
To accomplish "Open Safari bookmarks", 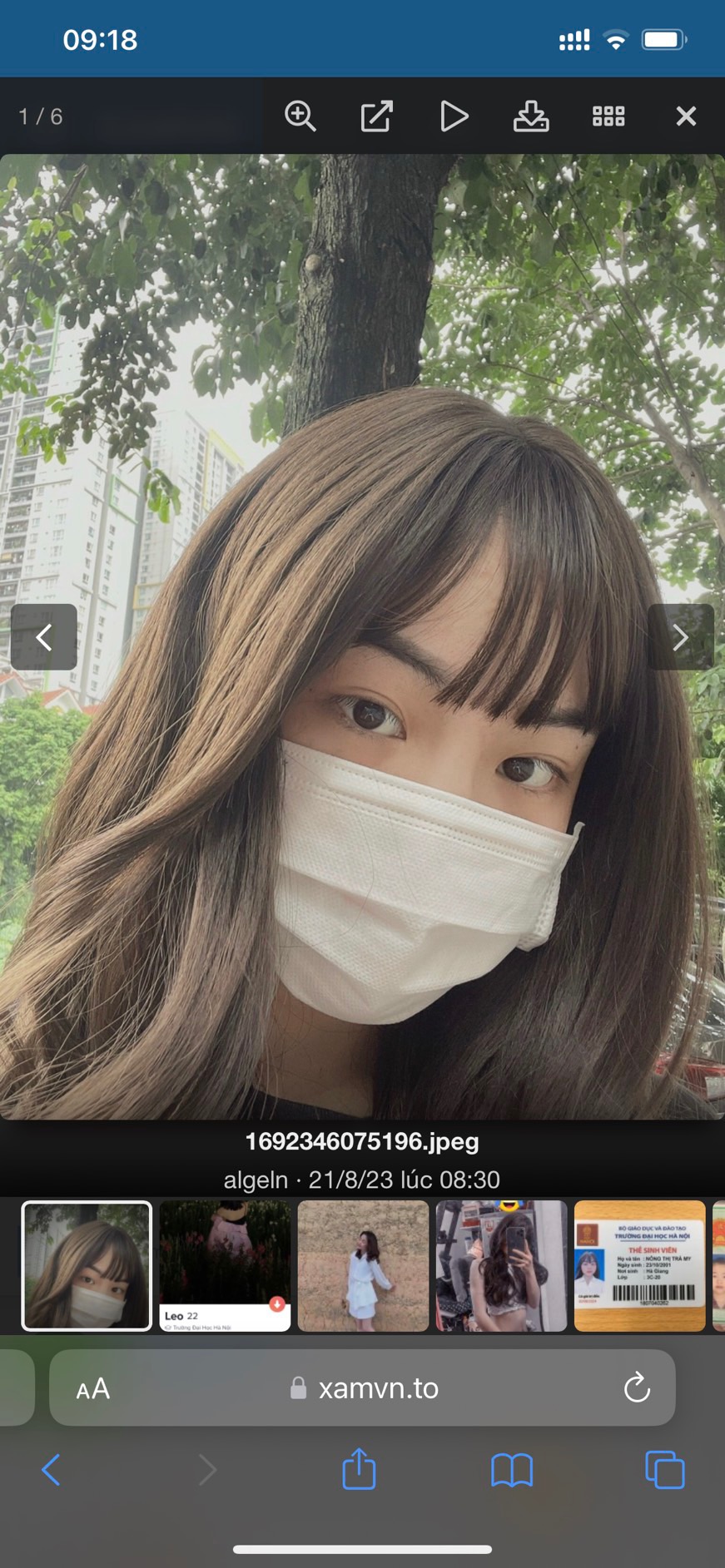I will coord(511,1470).
